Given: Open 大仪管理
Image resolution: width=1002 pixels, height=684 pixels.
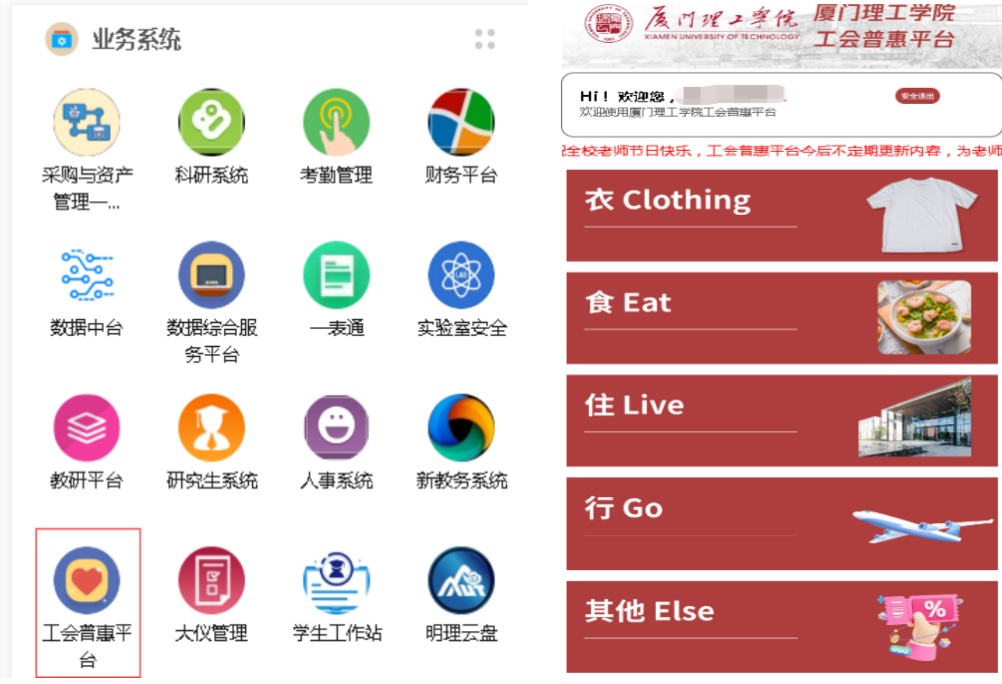Looking at the screenshot, I should point(211,581).
